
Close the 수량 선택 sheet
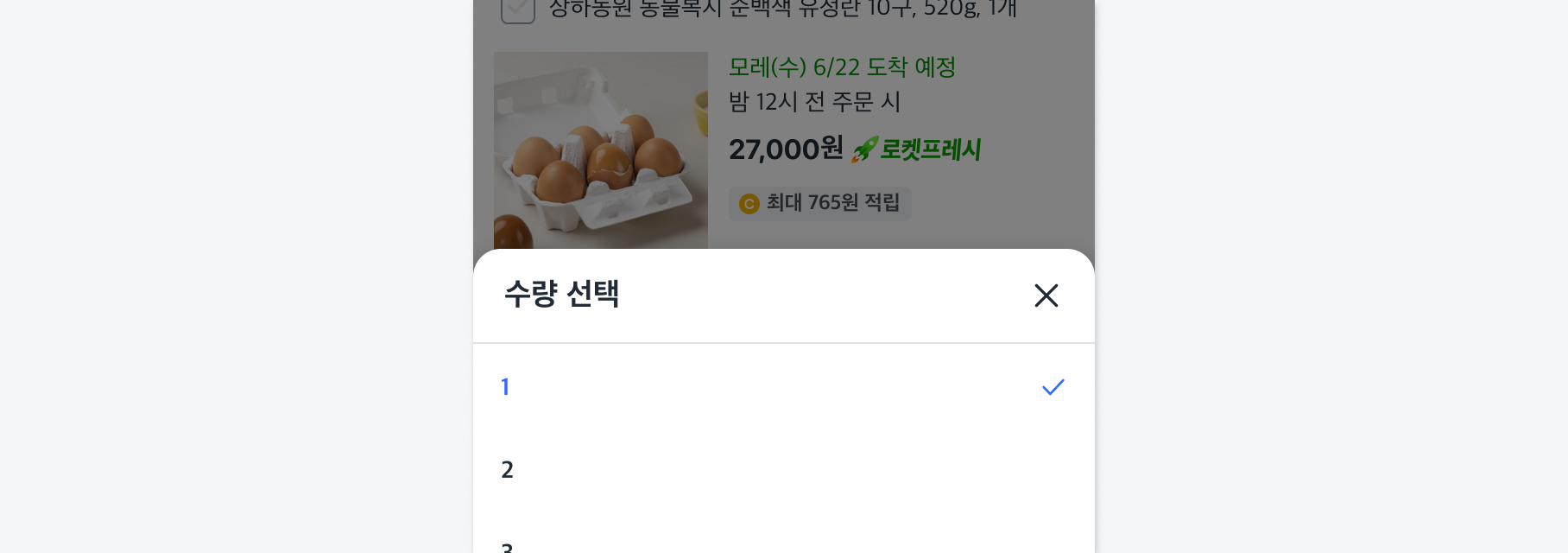[1046, 296]
